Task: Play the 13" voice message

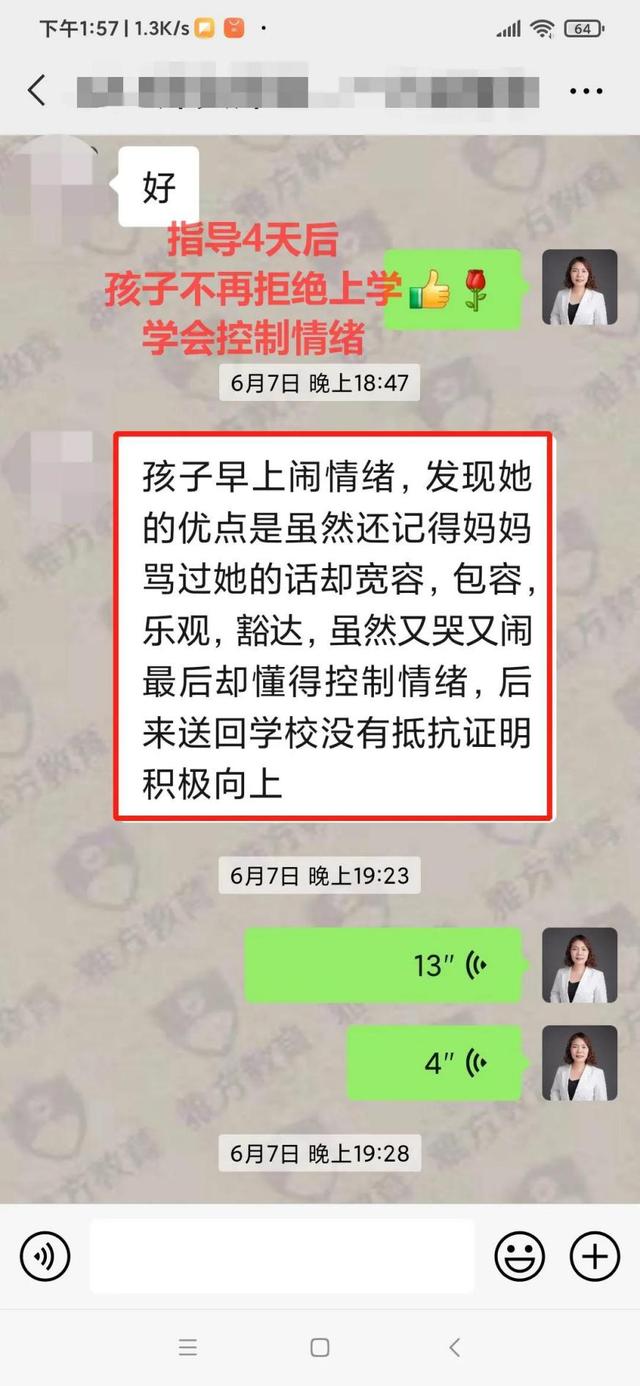Action: pos(384,965)
